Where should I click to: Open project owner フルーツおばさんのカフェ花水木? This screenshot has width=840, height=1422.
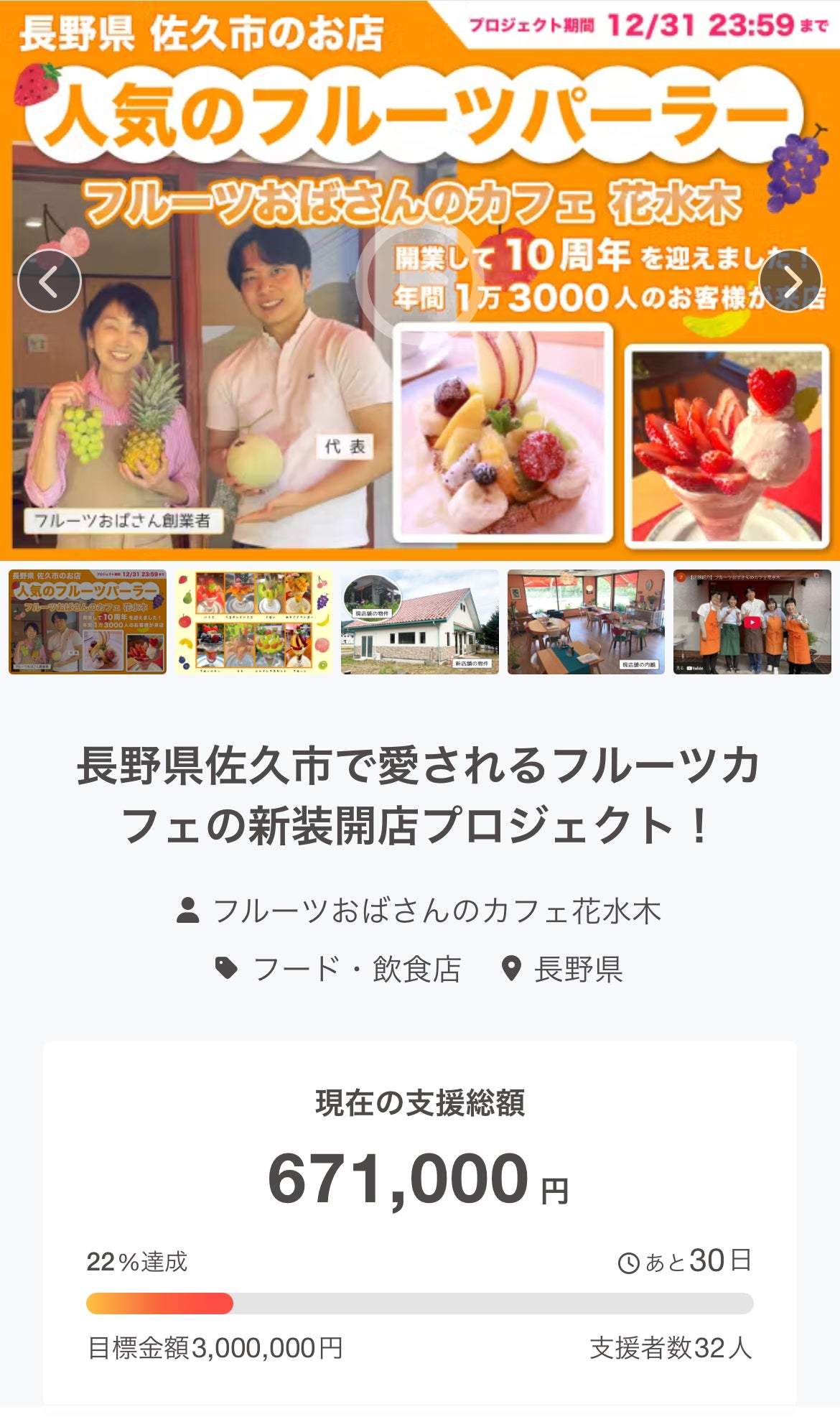coord(435,911)
